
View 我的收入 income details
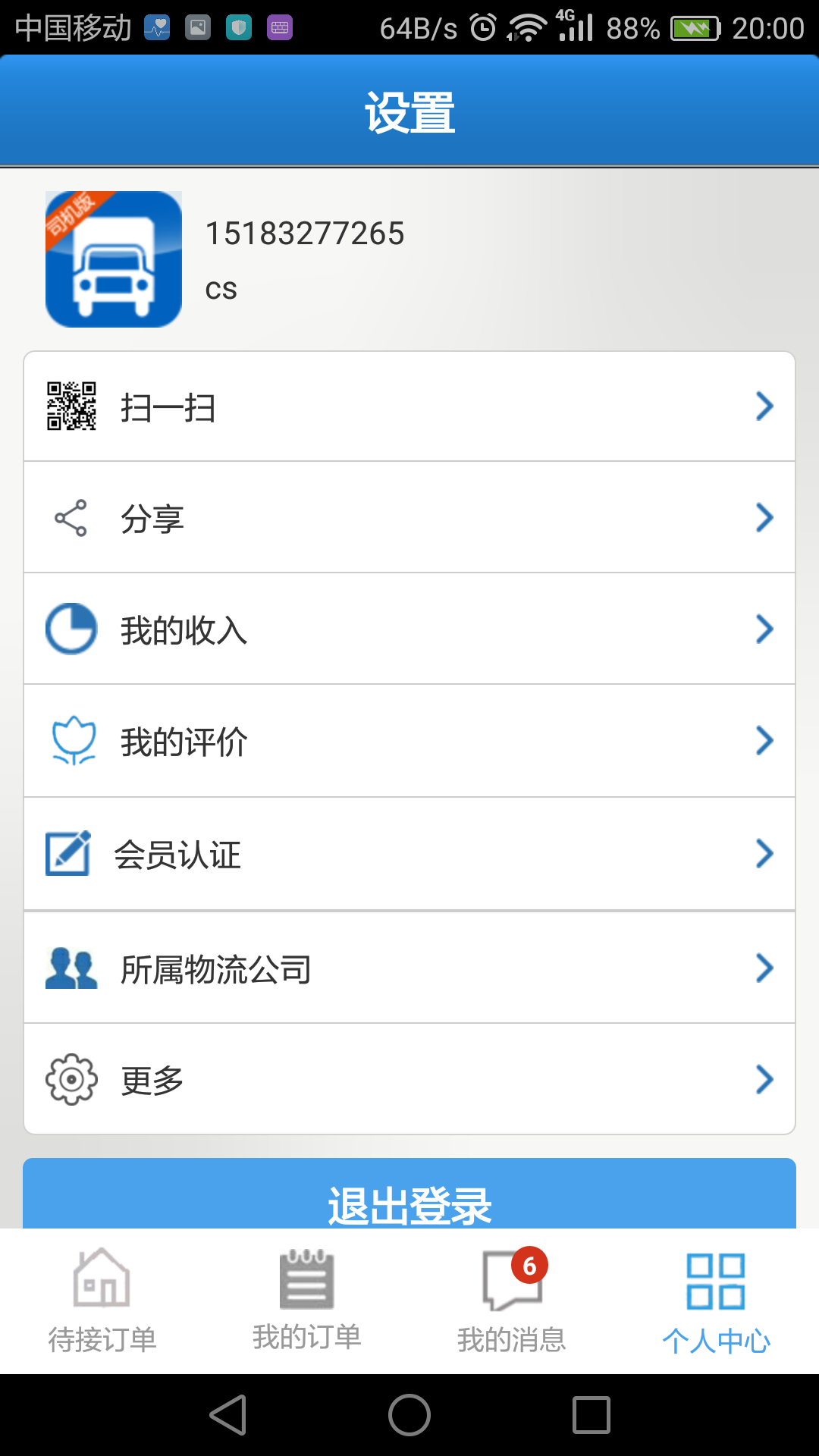tap(409, 629)
